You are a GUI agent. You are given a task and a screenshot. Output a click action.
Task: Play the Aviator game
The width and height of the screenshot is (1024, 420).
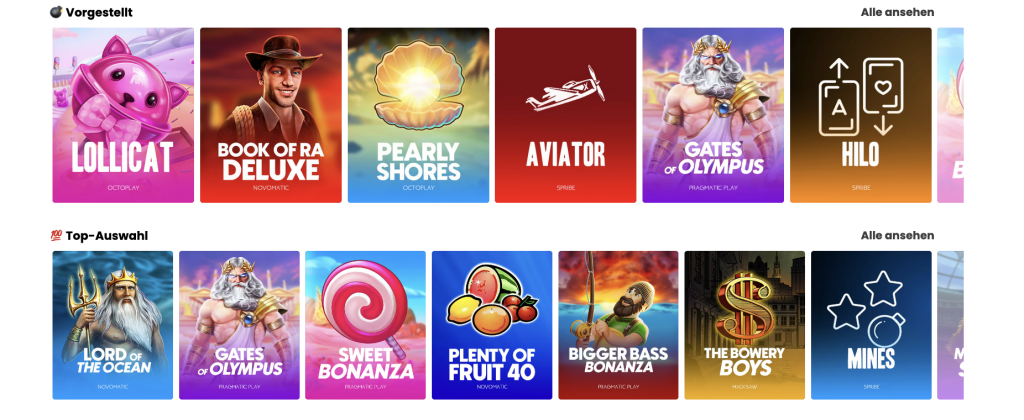[565, 115]
